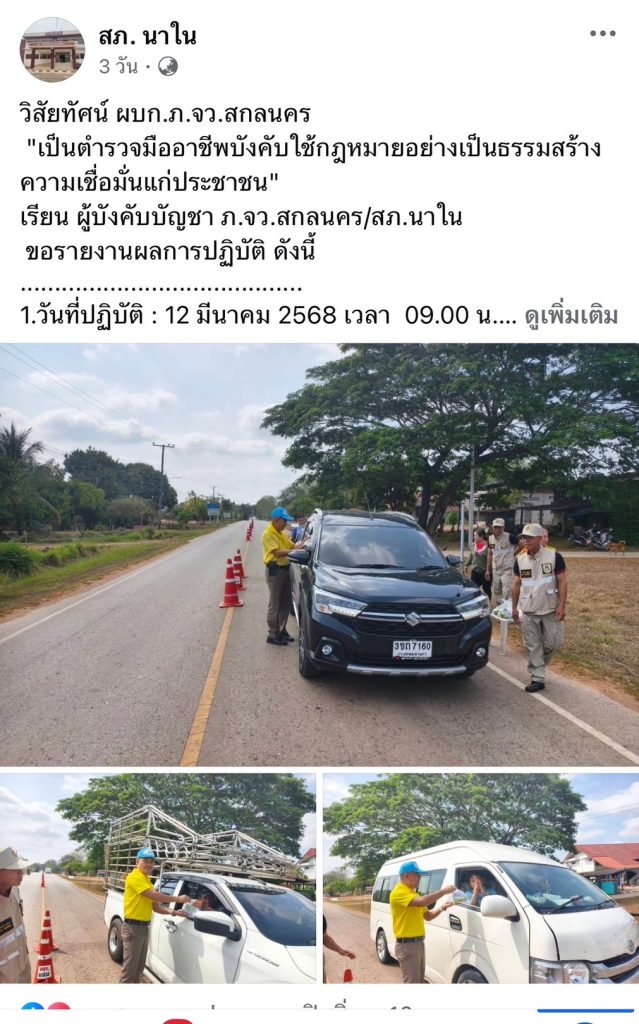Open the สภ. นาใน page name
Viewport: 639px width, 1024px height.
tap(147, 36)
